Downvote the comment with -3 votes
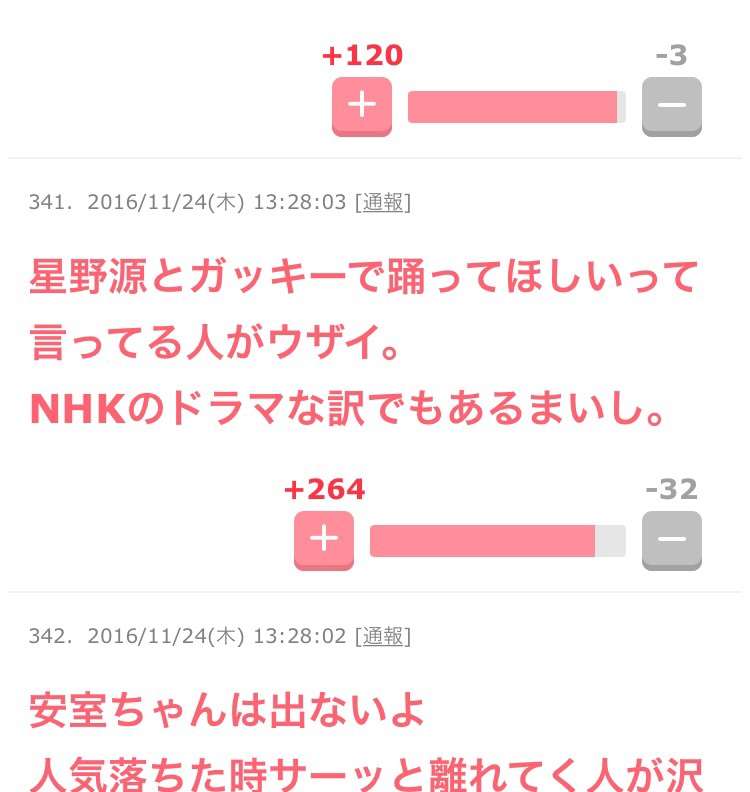 tap(671, 106)
